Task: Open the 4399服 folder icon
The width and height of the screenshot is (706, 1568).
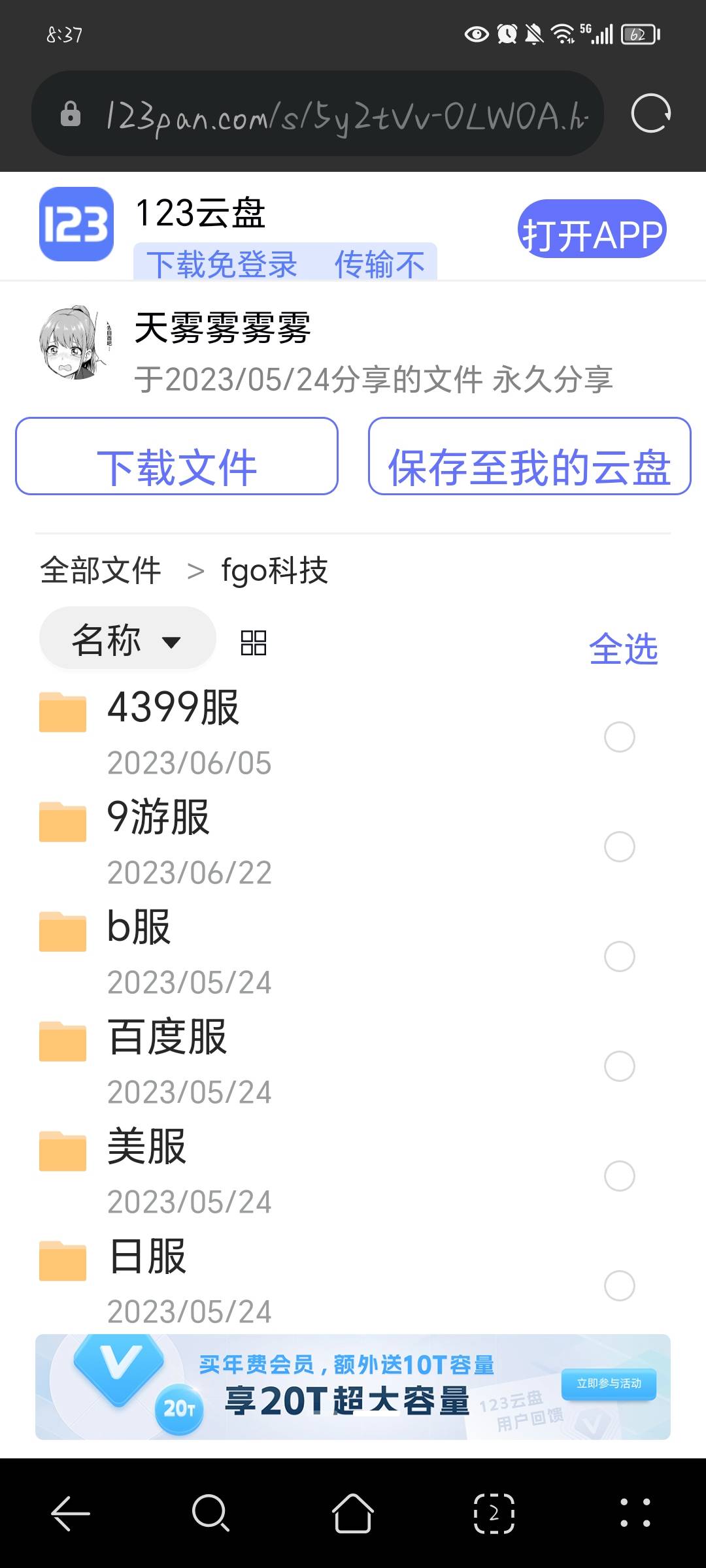Action: tap(62, 714)
